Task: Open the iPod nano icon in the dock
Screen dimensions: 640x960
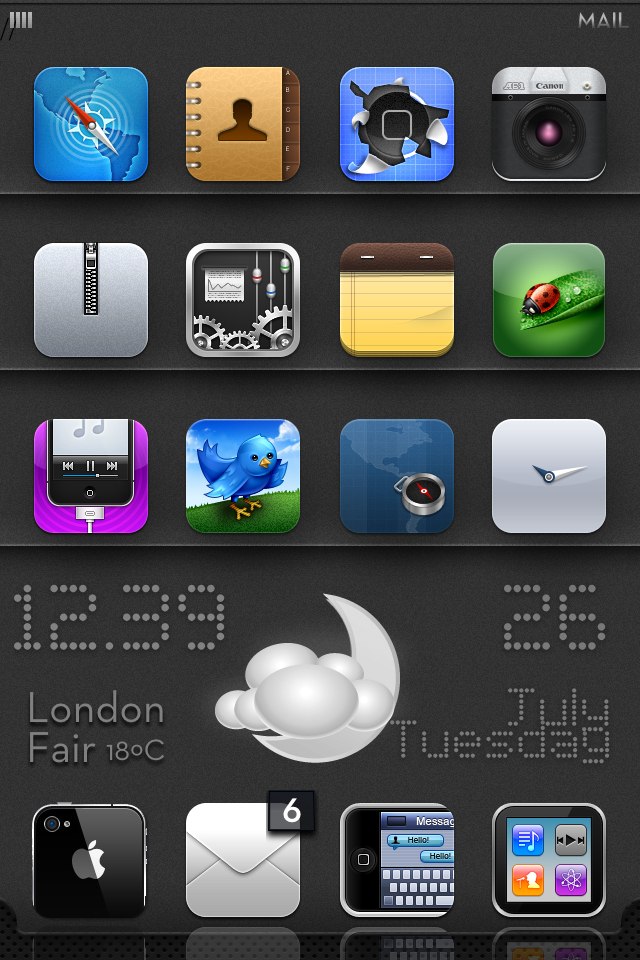Action: 548,860
